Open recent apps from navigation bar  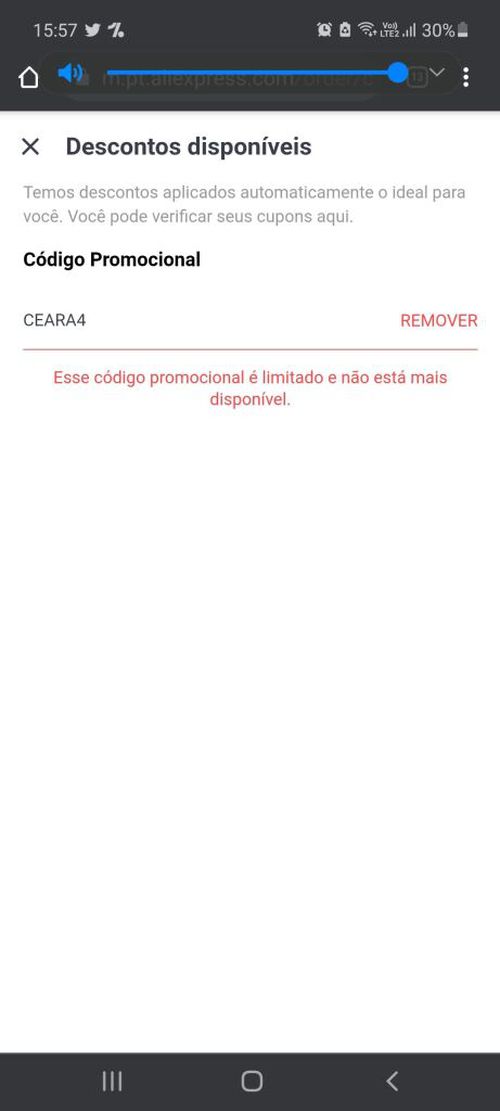pos(112,1081)
